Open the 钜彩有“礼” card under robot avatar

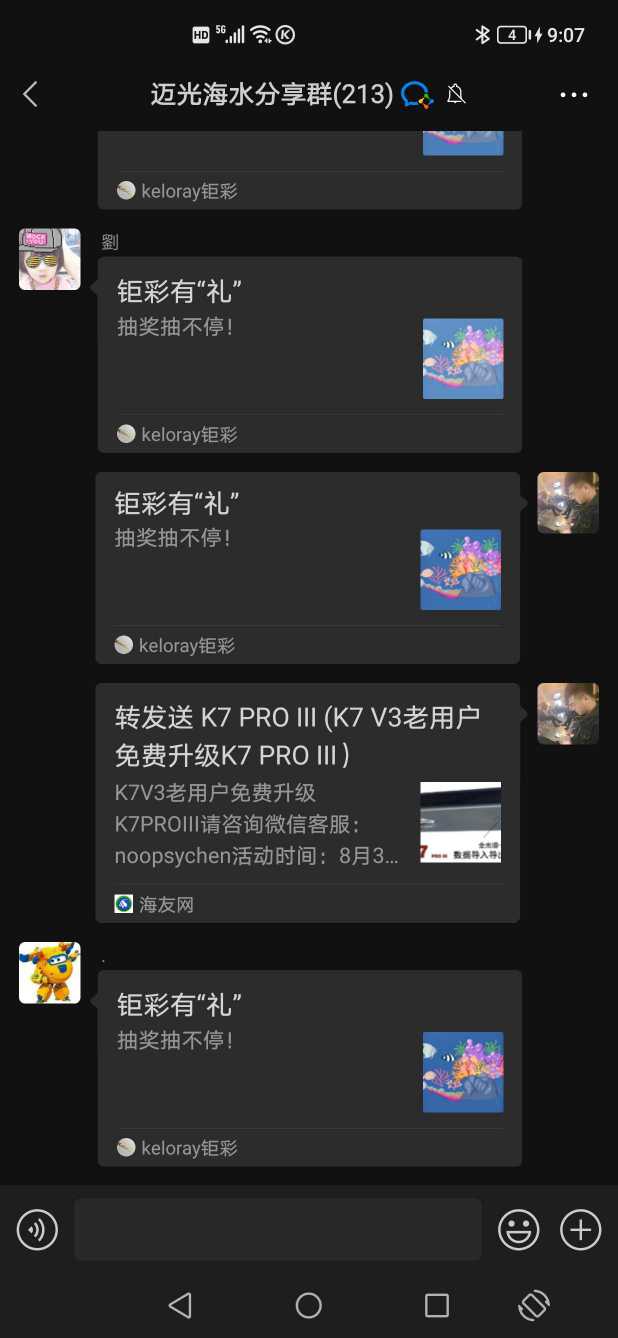309,1067
